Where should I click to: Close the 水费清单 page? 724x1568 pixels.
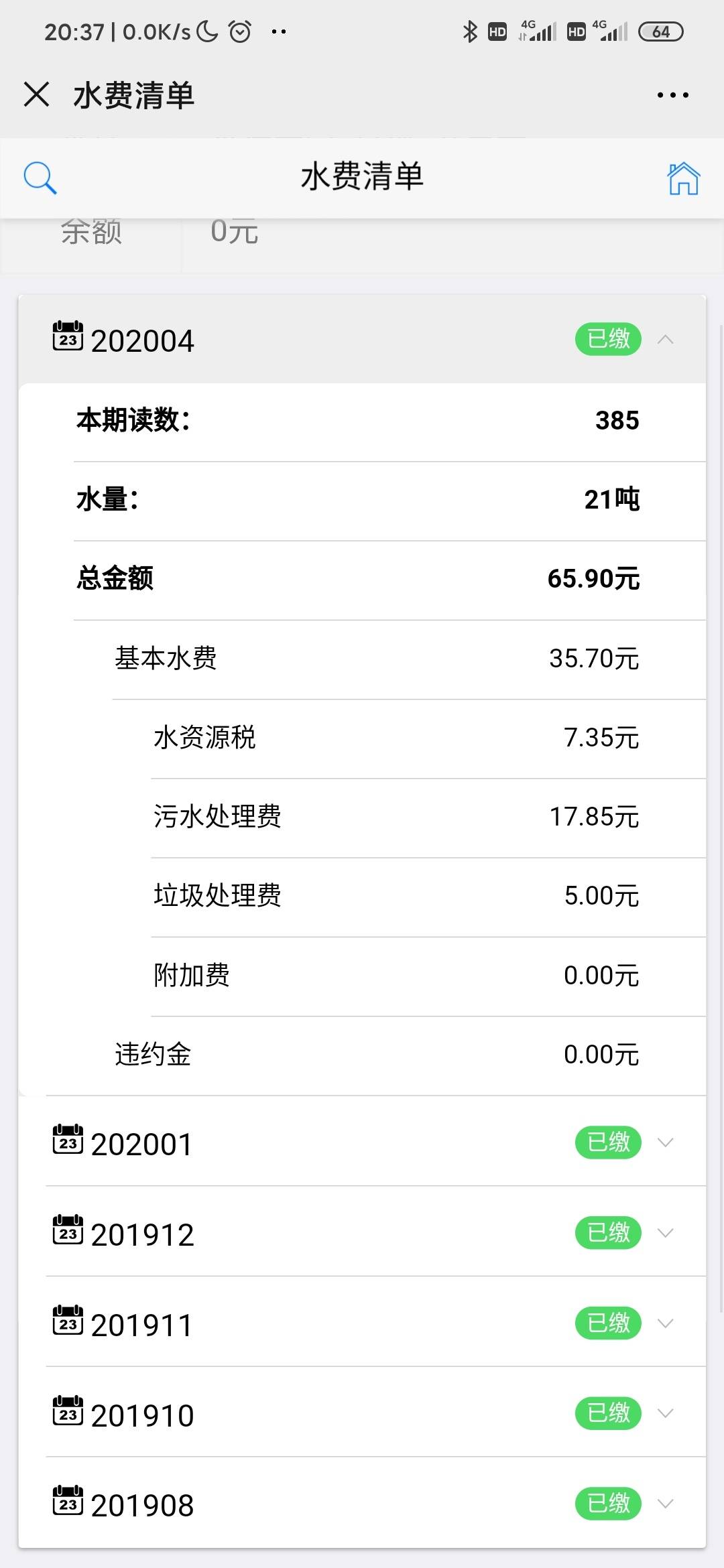36,94
